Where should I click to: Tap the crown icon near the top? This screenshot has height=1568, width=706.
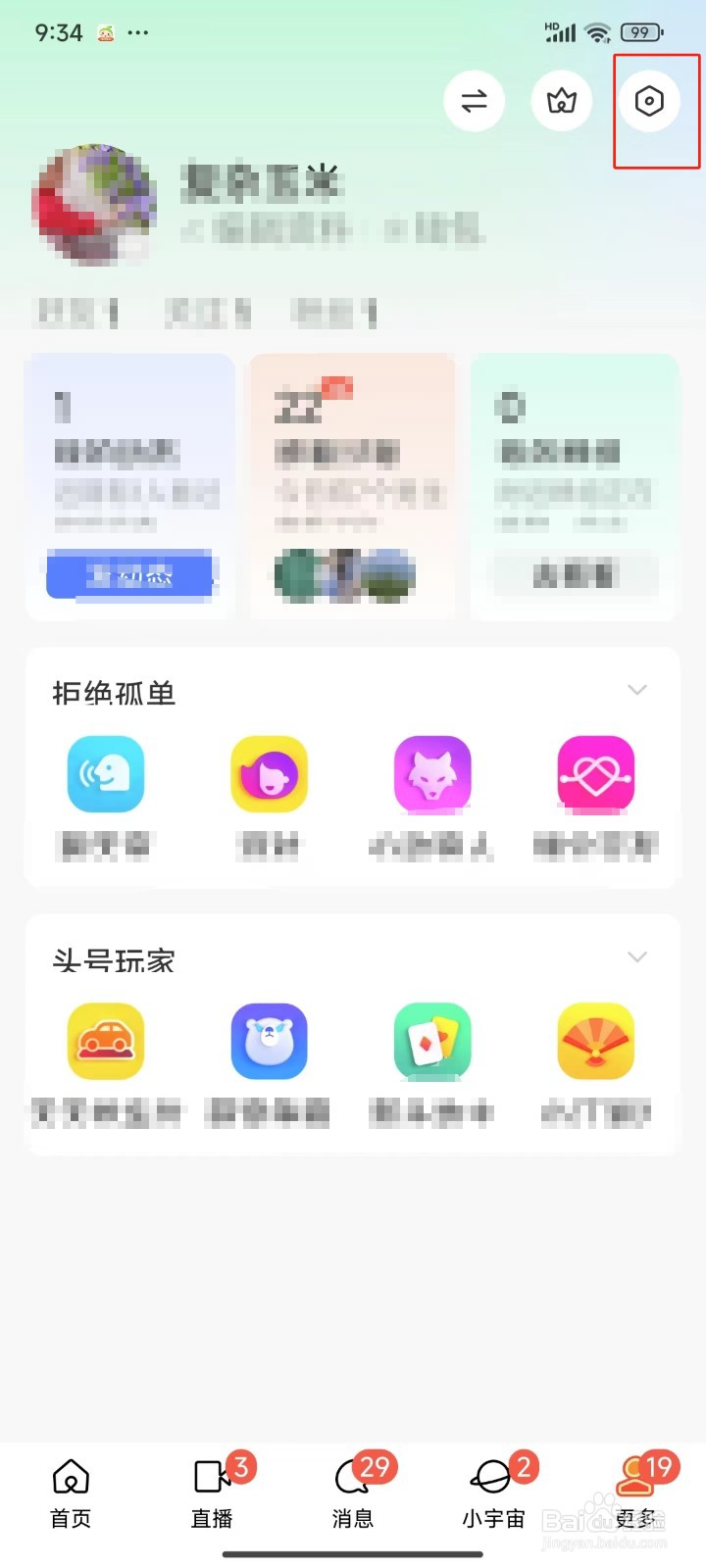(562, 101)
